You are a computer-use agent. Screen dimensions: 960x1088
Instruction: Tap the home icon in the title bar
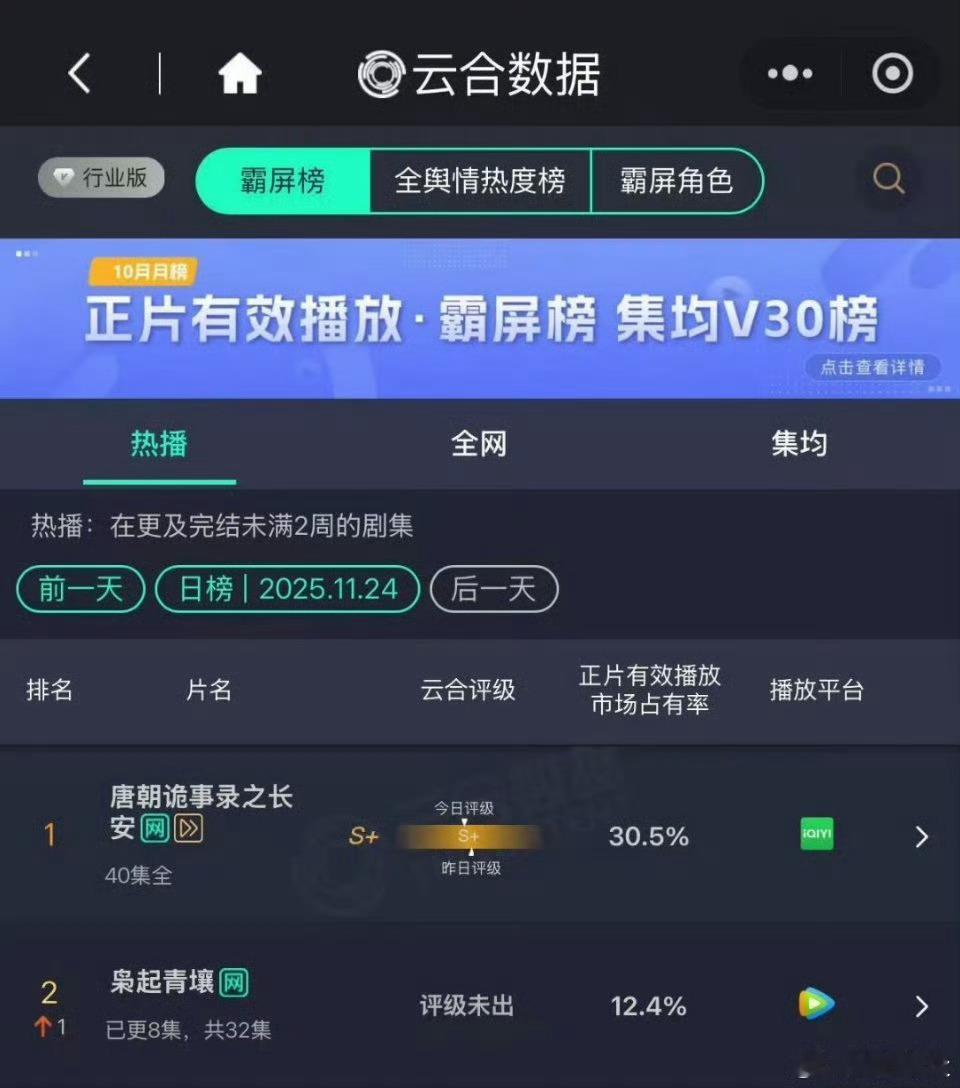point(240,73)
